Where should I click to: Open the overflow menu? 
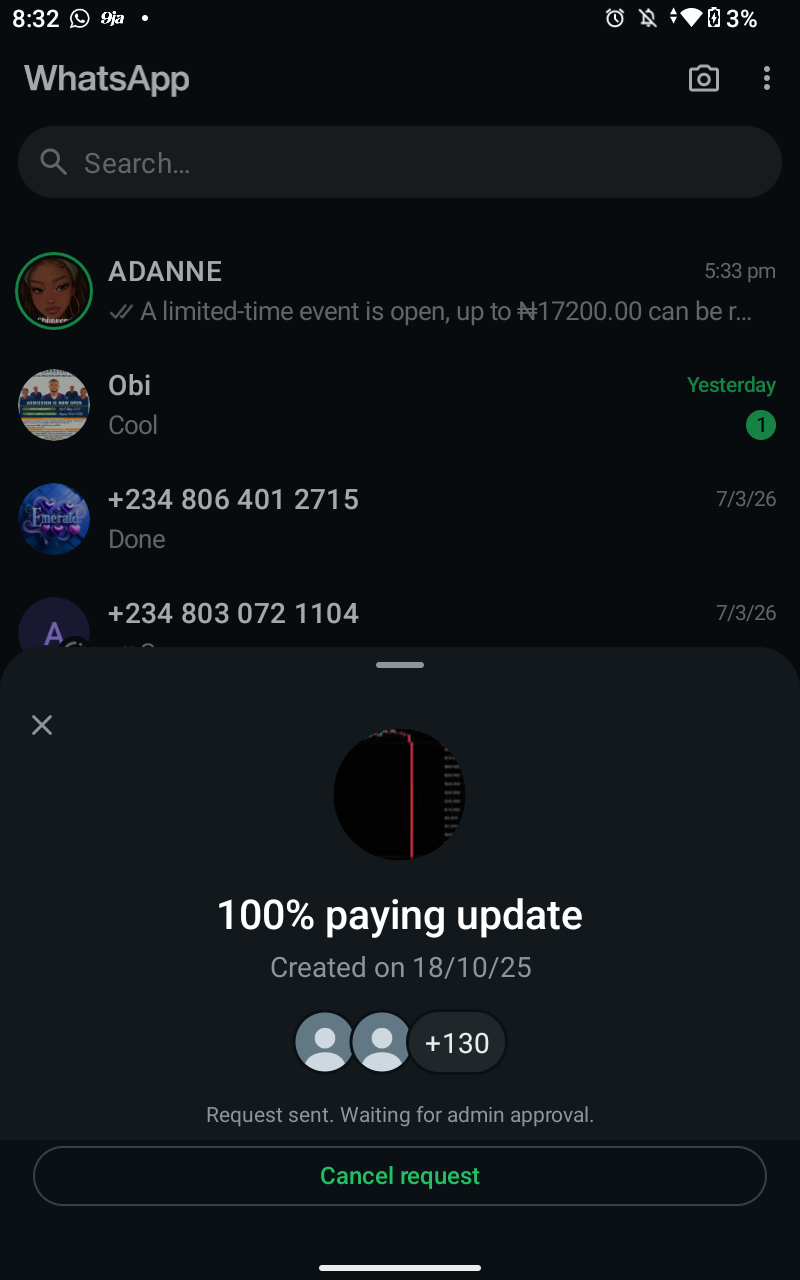pos(766,79)
